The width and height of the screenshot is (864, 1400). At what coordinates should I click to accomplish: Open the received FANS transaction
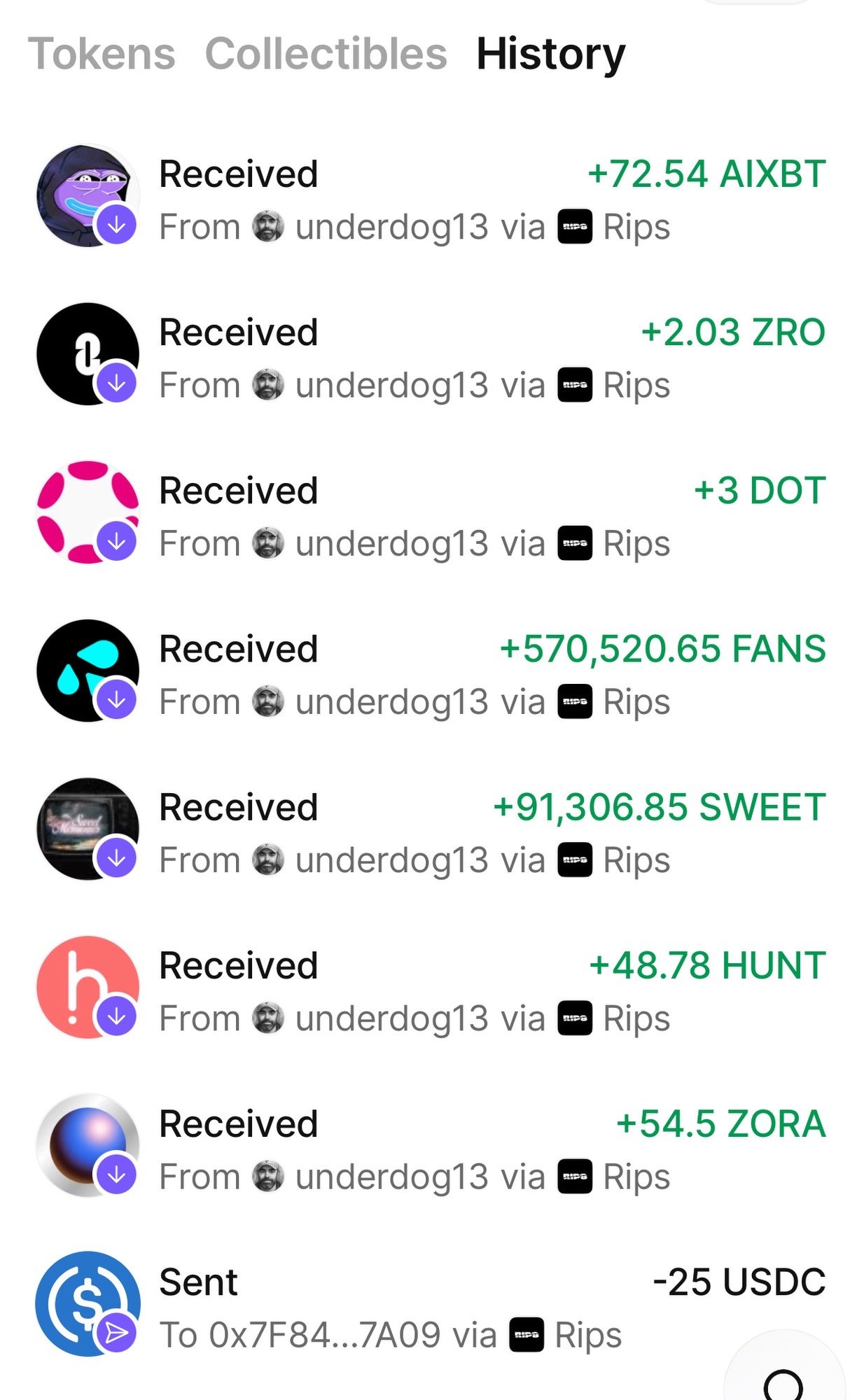(431, 674)
